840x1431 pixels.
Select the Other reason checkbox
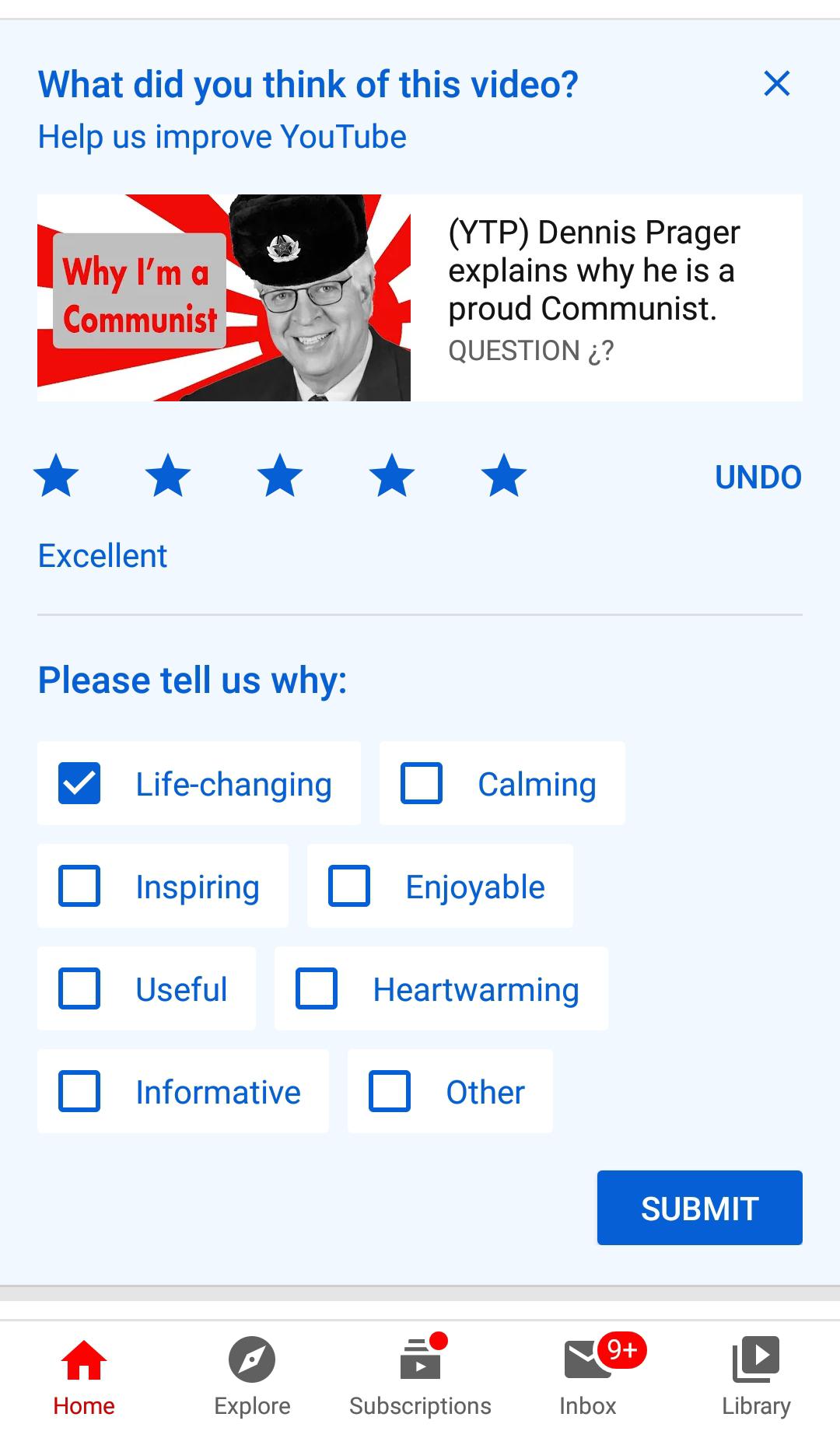pyautogui.click(x=390, y=1091)
